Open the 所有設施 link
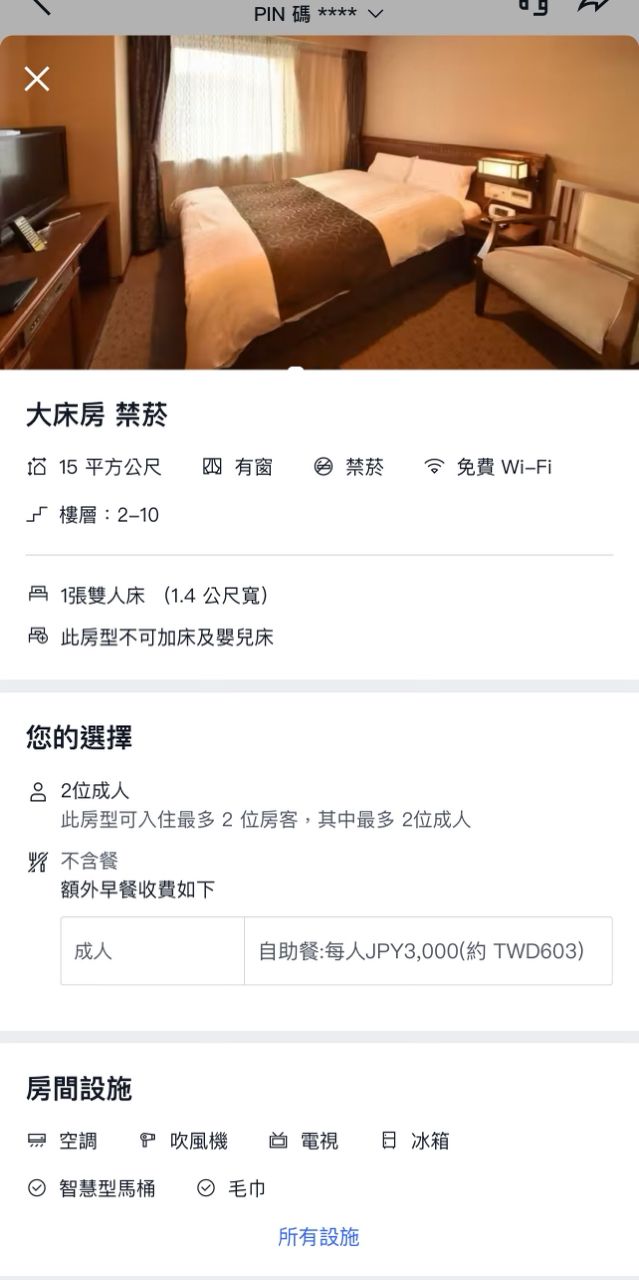This screenshot has width=639, height=1280. pyautogui.click(x=318, y=1237)
